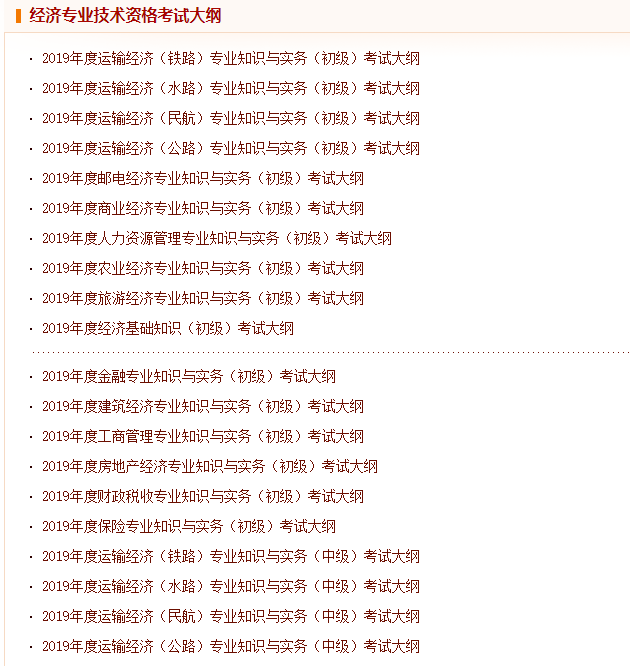
Task: Open 2019年度财政税收（初级）考试大纲 link
Action: [202, 497]
